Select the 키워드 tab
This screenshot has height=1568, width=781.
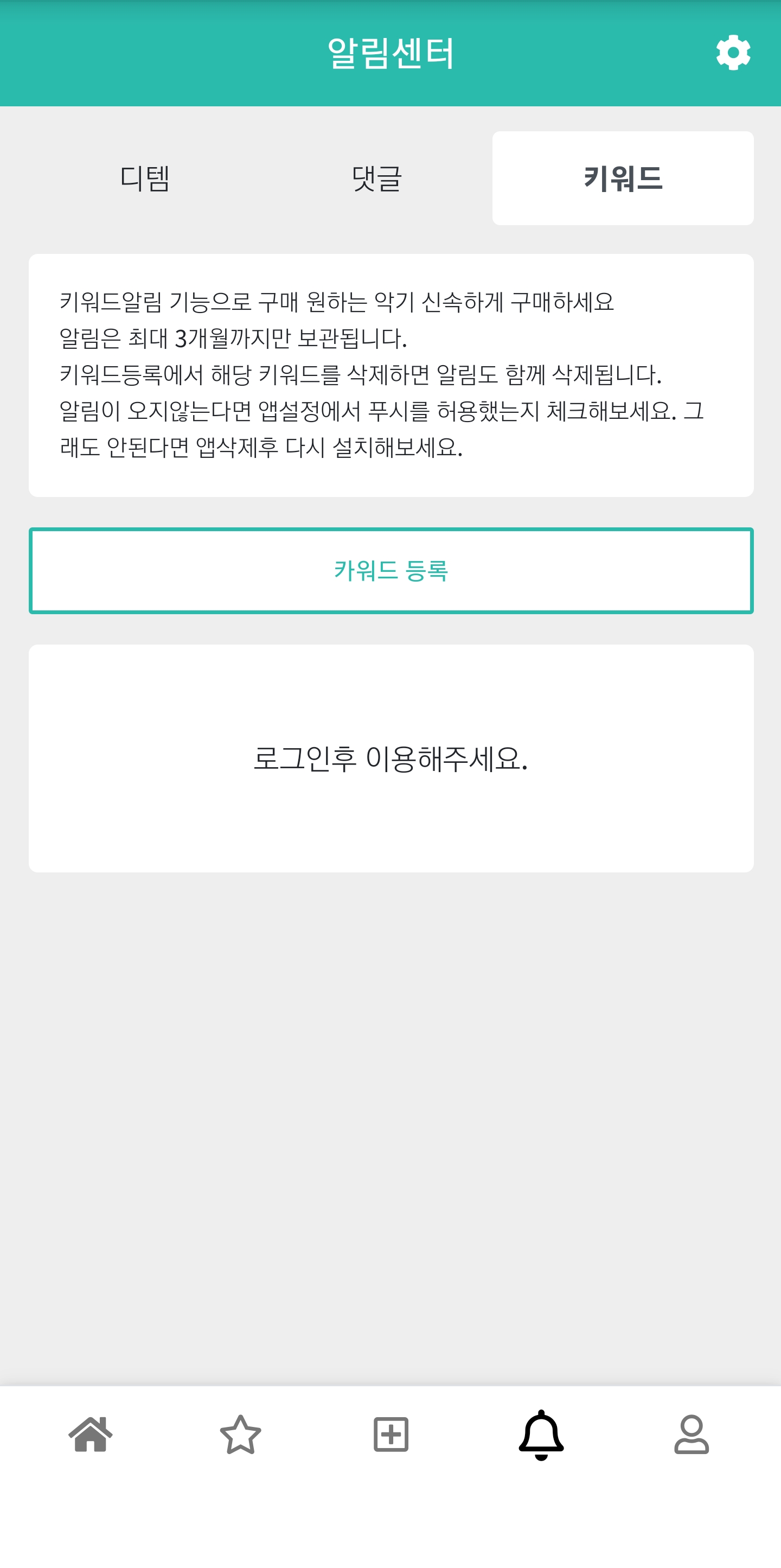point(622,179)
